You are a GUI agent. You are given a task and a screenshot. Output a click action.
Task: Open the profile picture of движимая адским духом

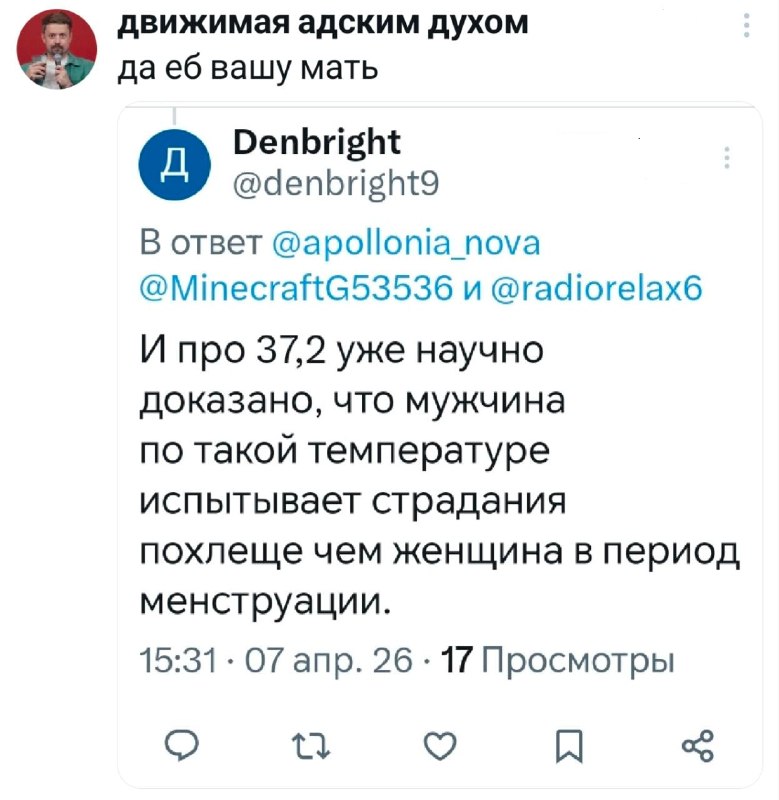(58, 49)
